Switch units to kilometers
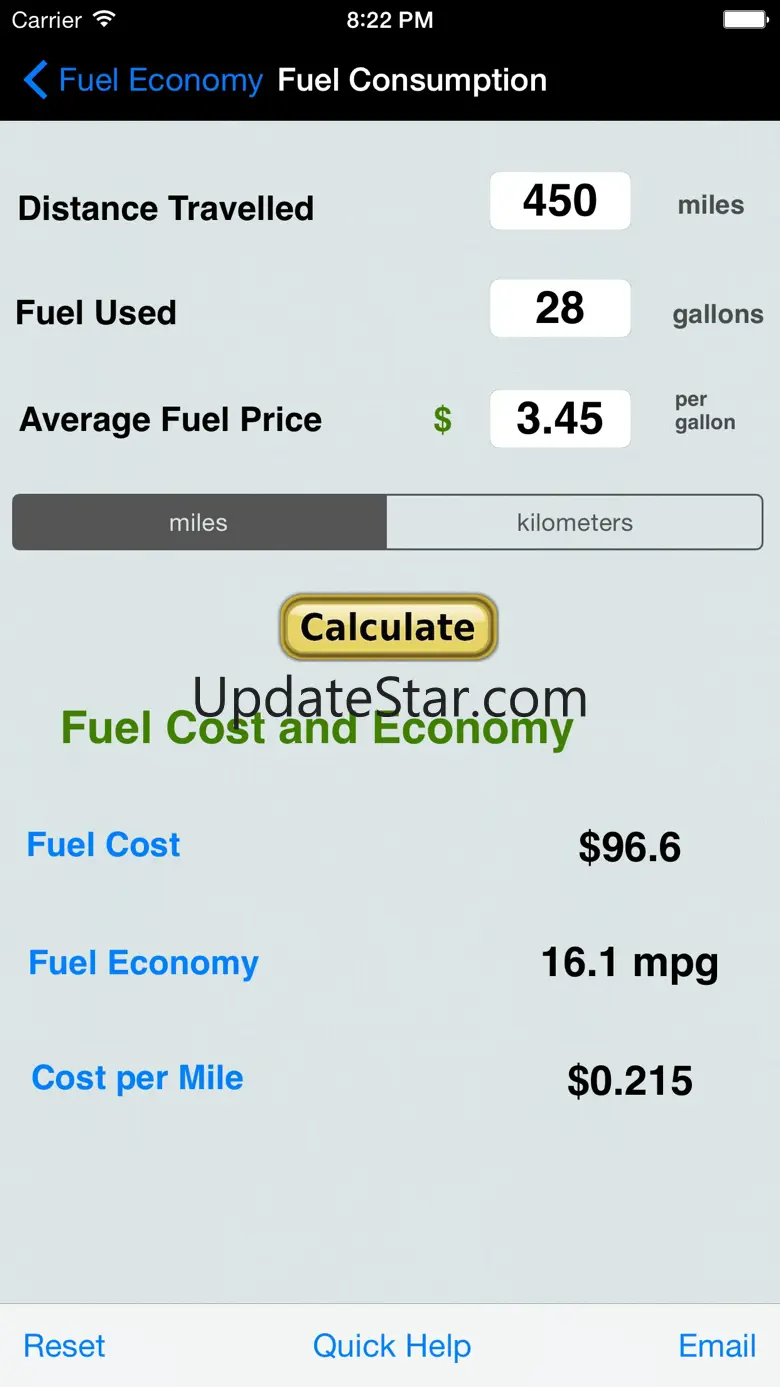The width and height of the screenshot is (780, 1387). [574, 522]
